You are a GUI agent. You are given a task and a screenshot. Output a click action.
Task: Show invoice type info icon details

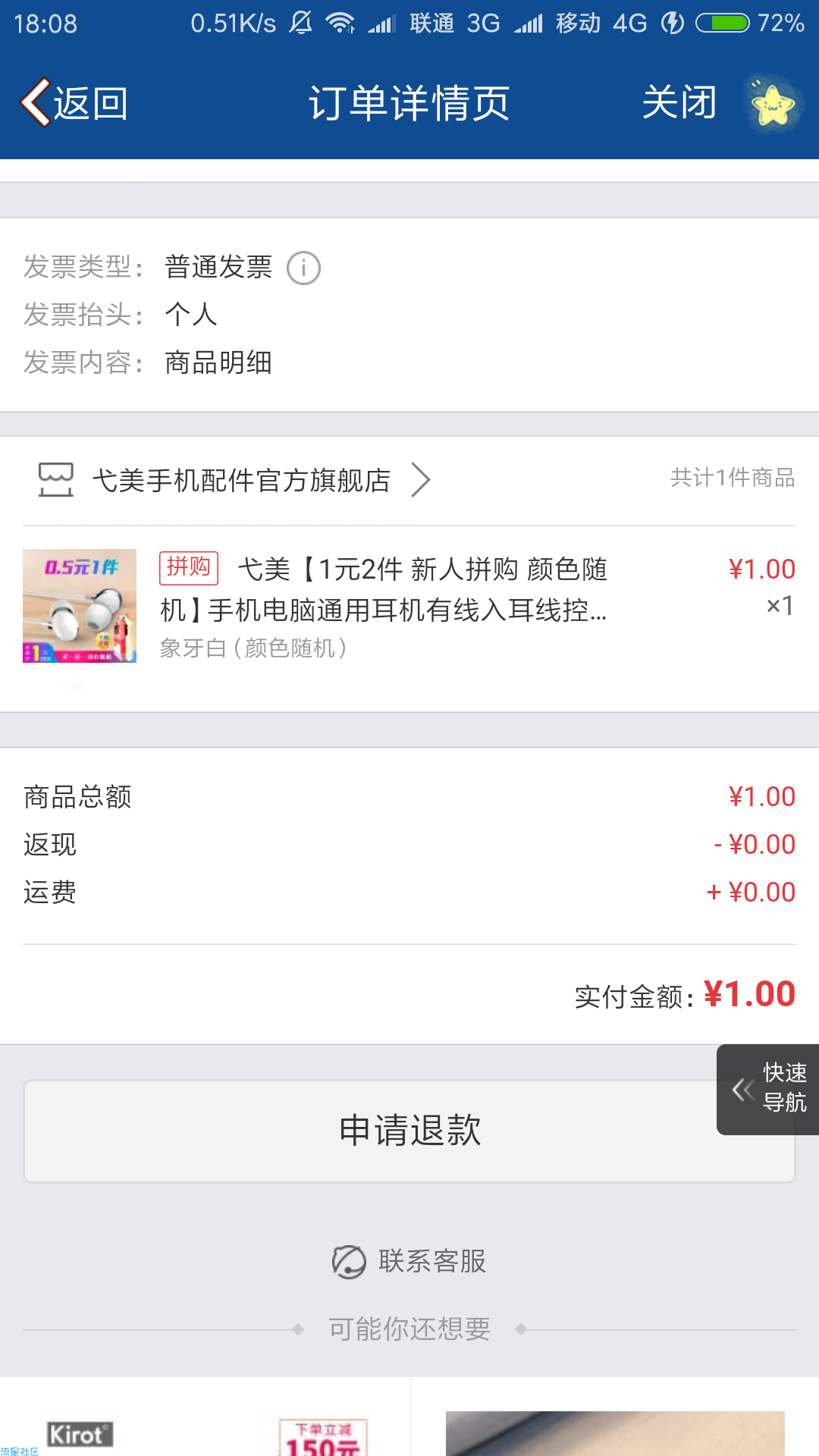coord(303,268)
